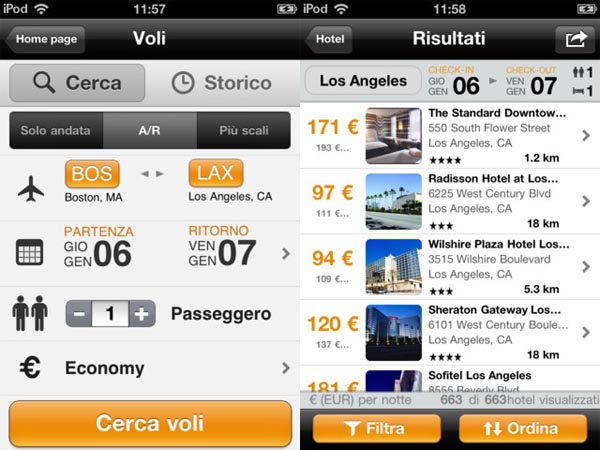The image size is (600, 450).
Task: Decrease passenger count with minus
Action: (x=78, y=314)
